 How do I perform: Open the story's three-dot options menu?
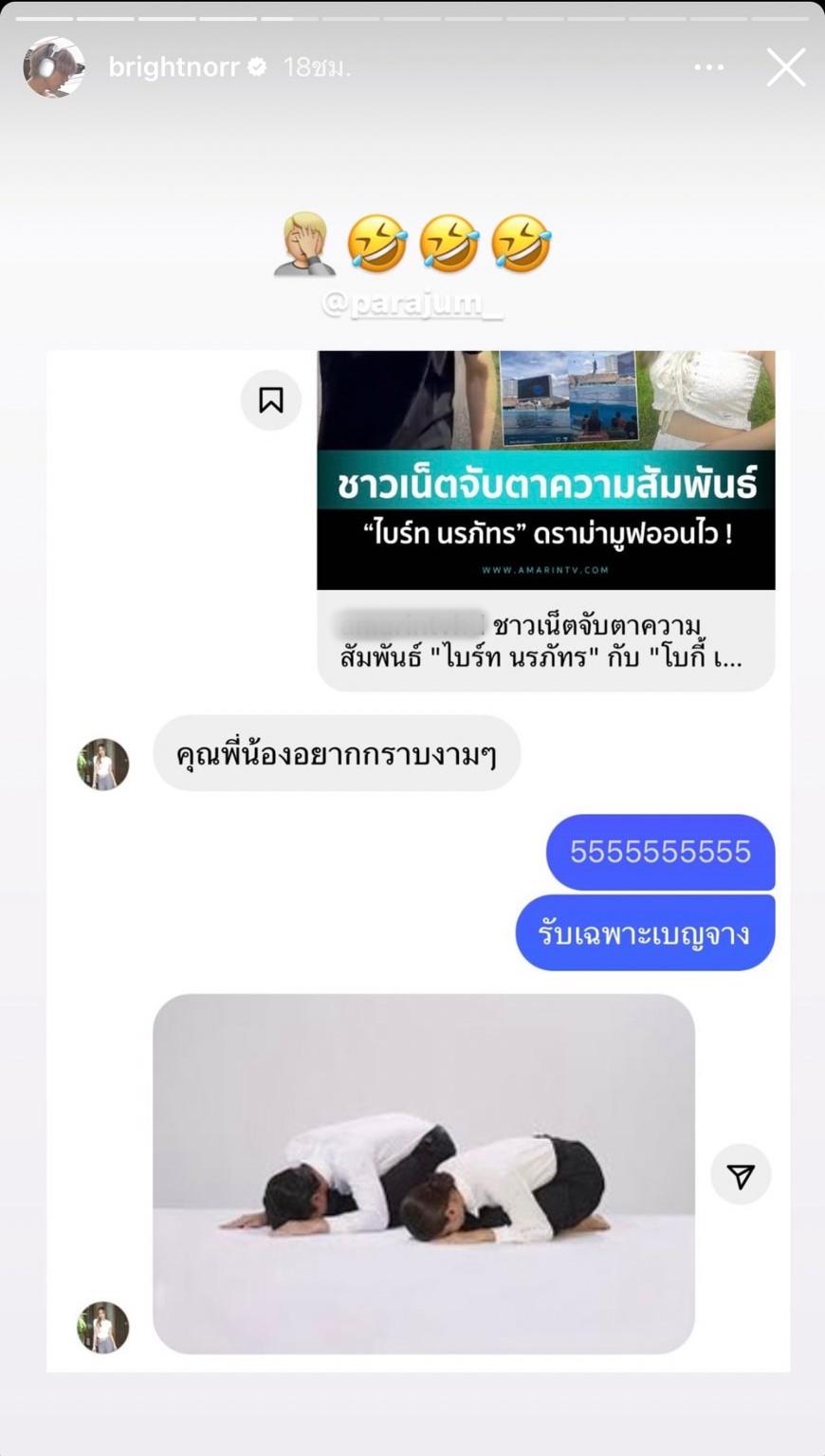(709, 67)
